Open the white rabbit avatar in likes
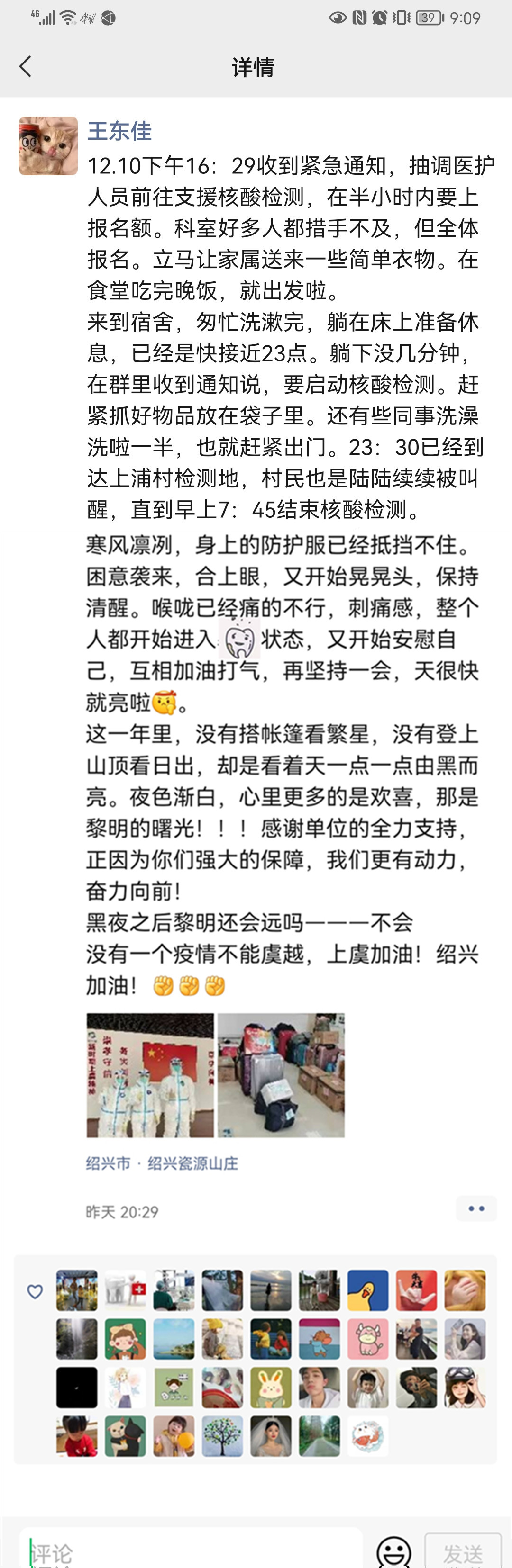The image size is (512, 1568). (270, 1388)
